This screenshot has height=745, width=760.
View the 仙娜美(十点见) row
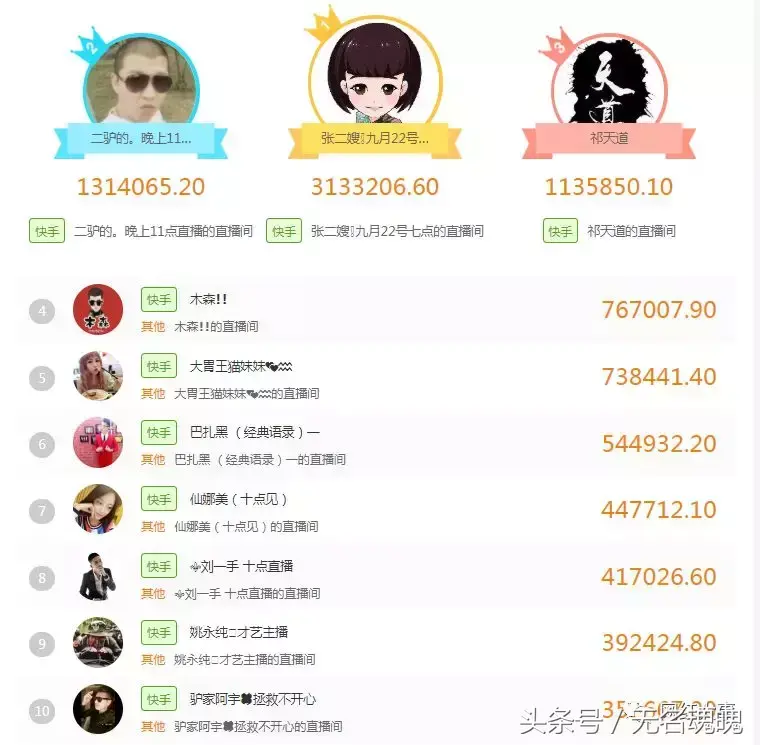point(380,511)
